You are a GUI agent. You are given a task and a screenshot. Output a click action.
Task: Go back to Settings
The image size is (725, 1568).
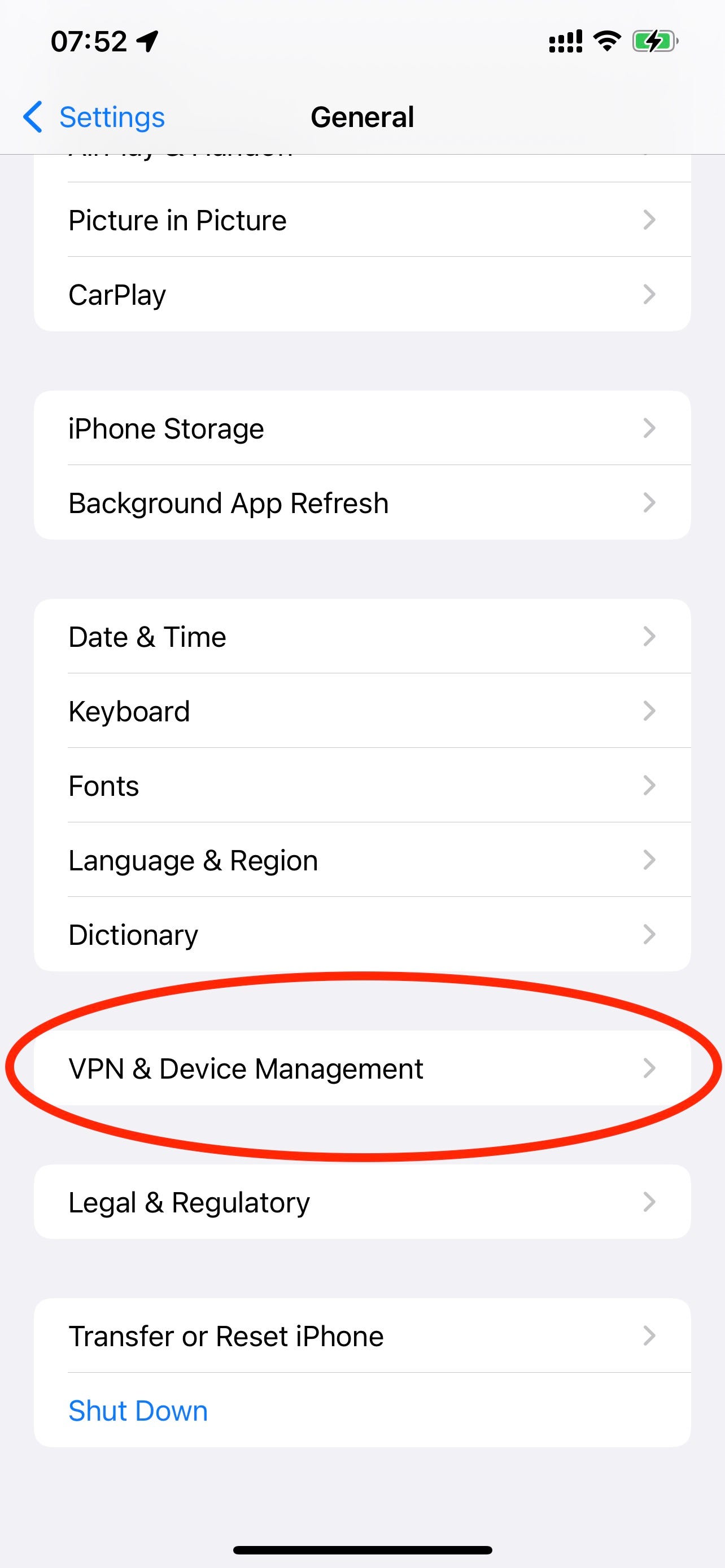(94, 117)
